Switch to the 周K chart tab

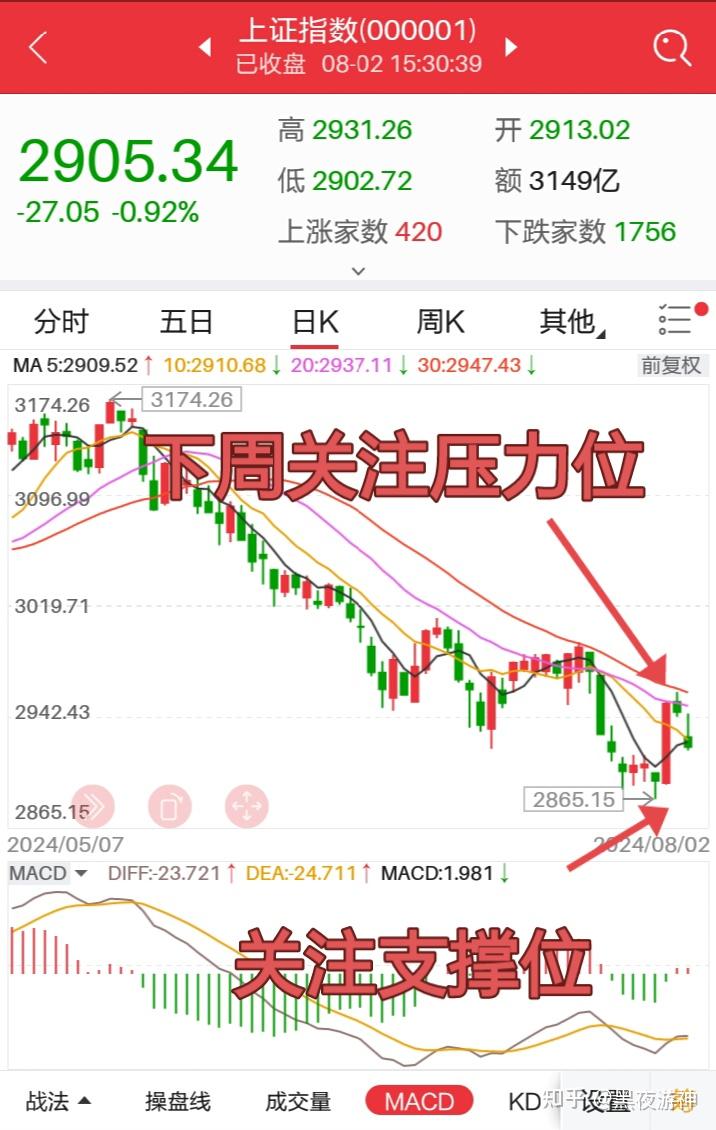click(x=440, y=322)
